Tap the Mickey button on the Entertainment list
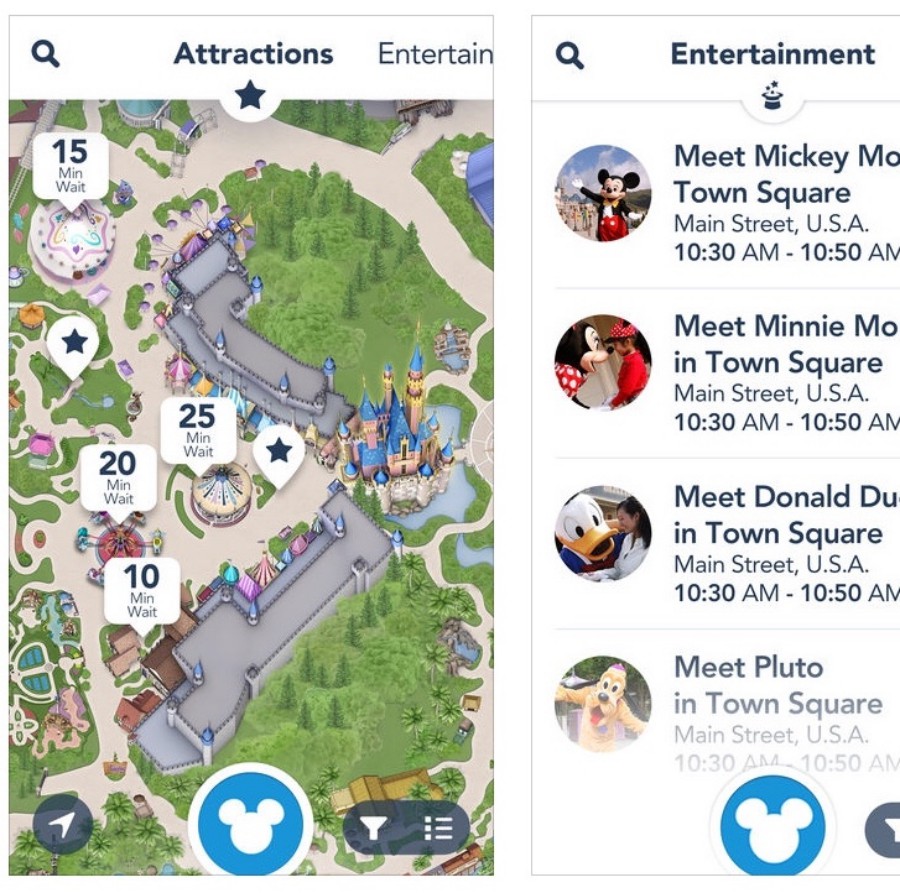The width and height of the screenshot is (900, 893). [x=773, y=827]
